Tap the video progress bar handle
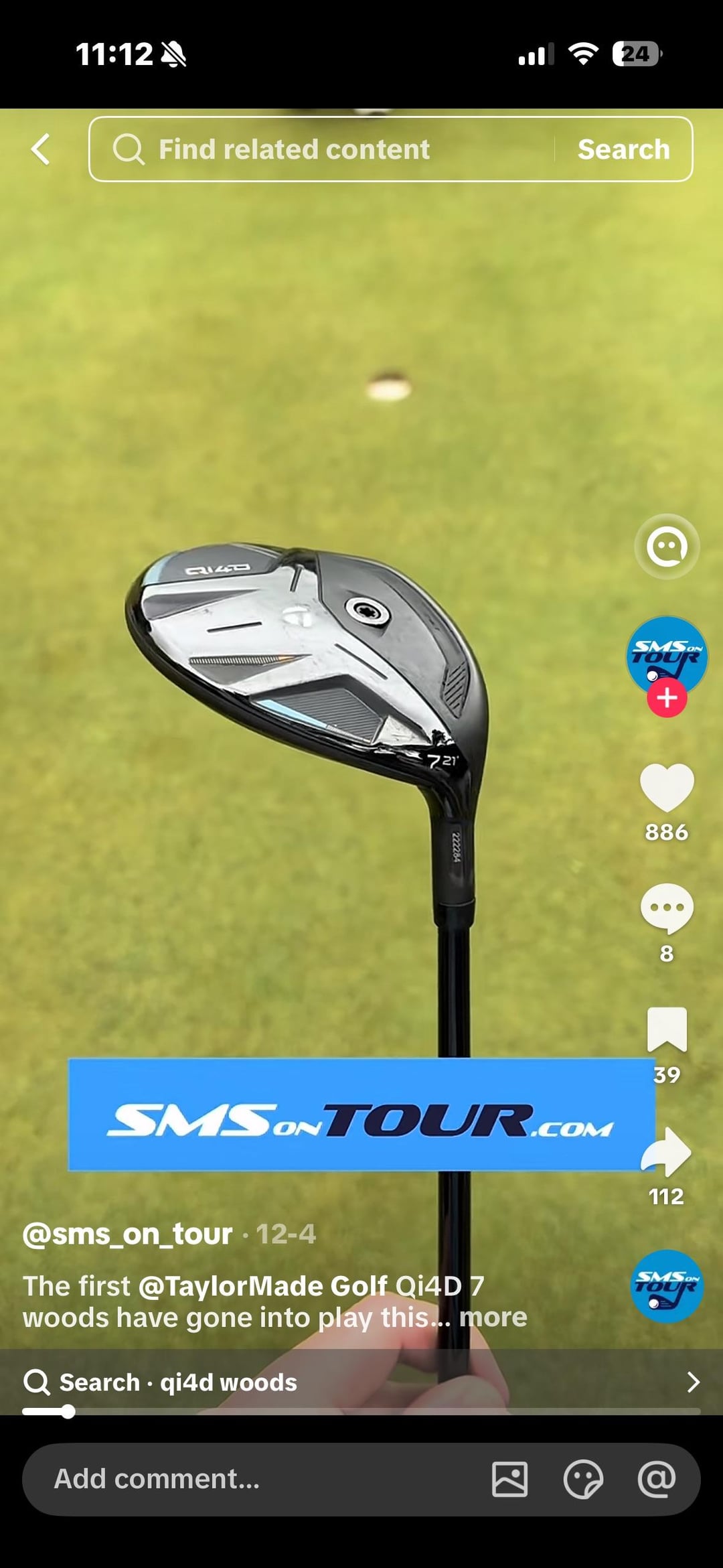This screenshot has width=723, height=1568. coord(68,1412)
